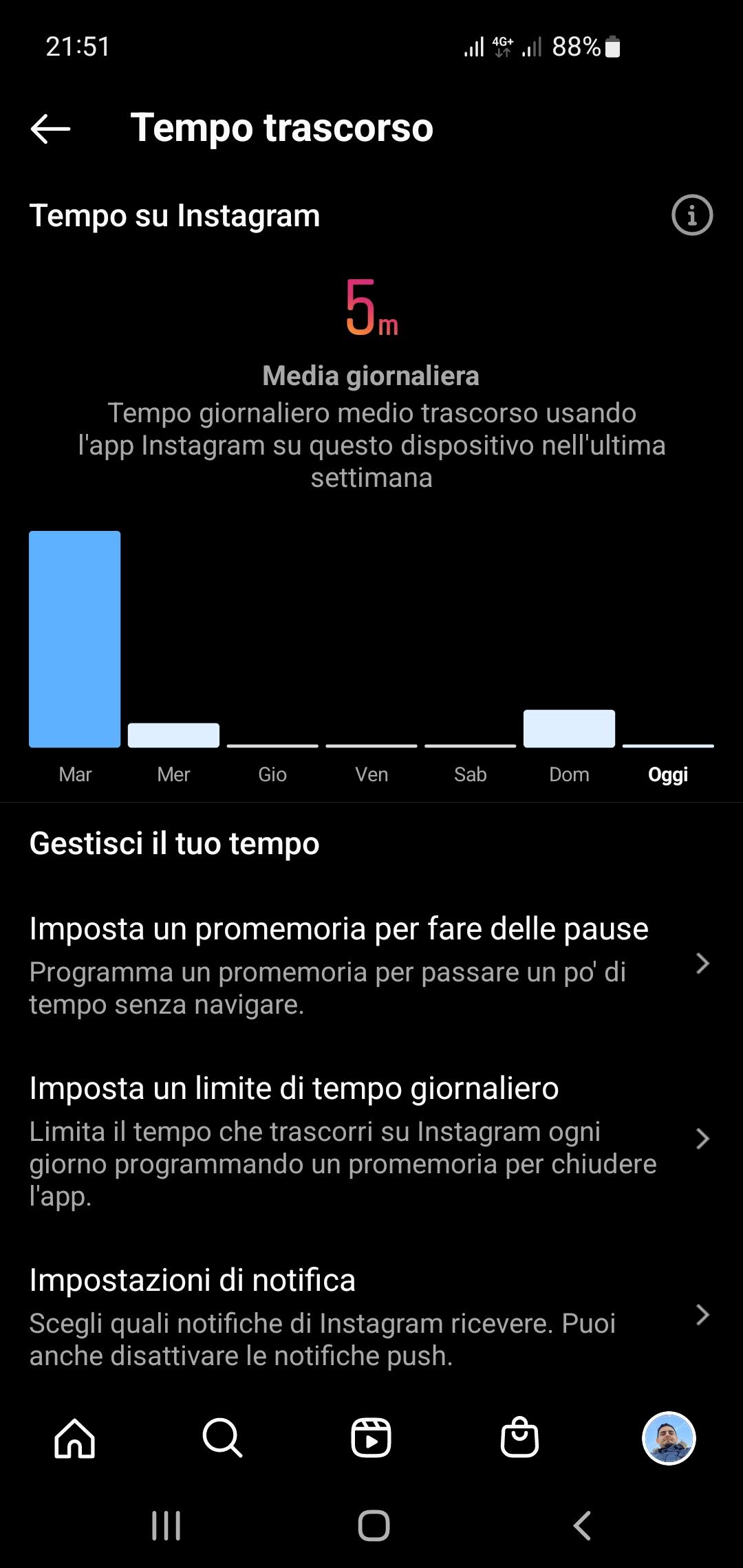Select the Dom bar in the chart
743x1568 pixels.
pos(569,728)
